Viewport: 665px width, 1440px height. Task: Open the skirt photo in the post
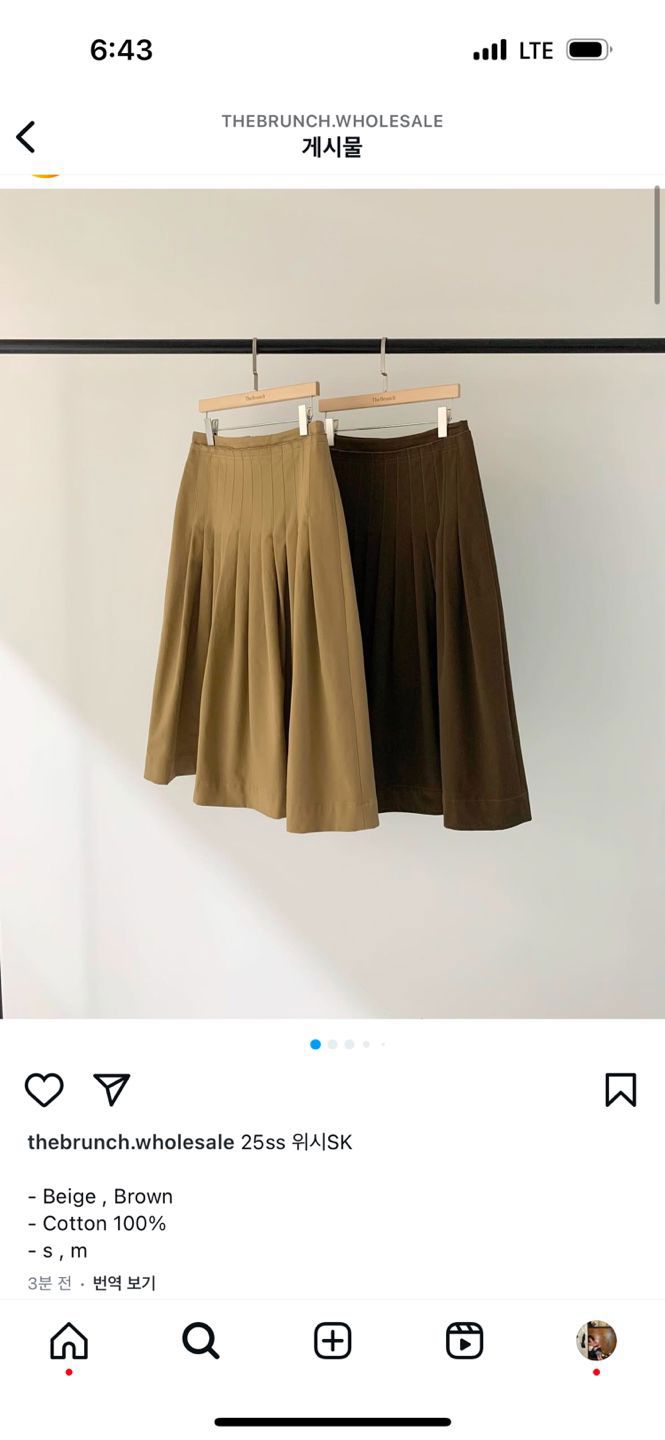click(332, 603)
